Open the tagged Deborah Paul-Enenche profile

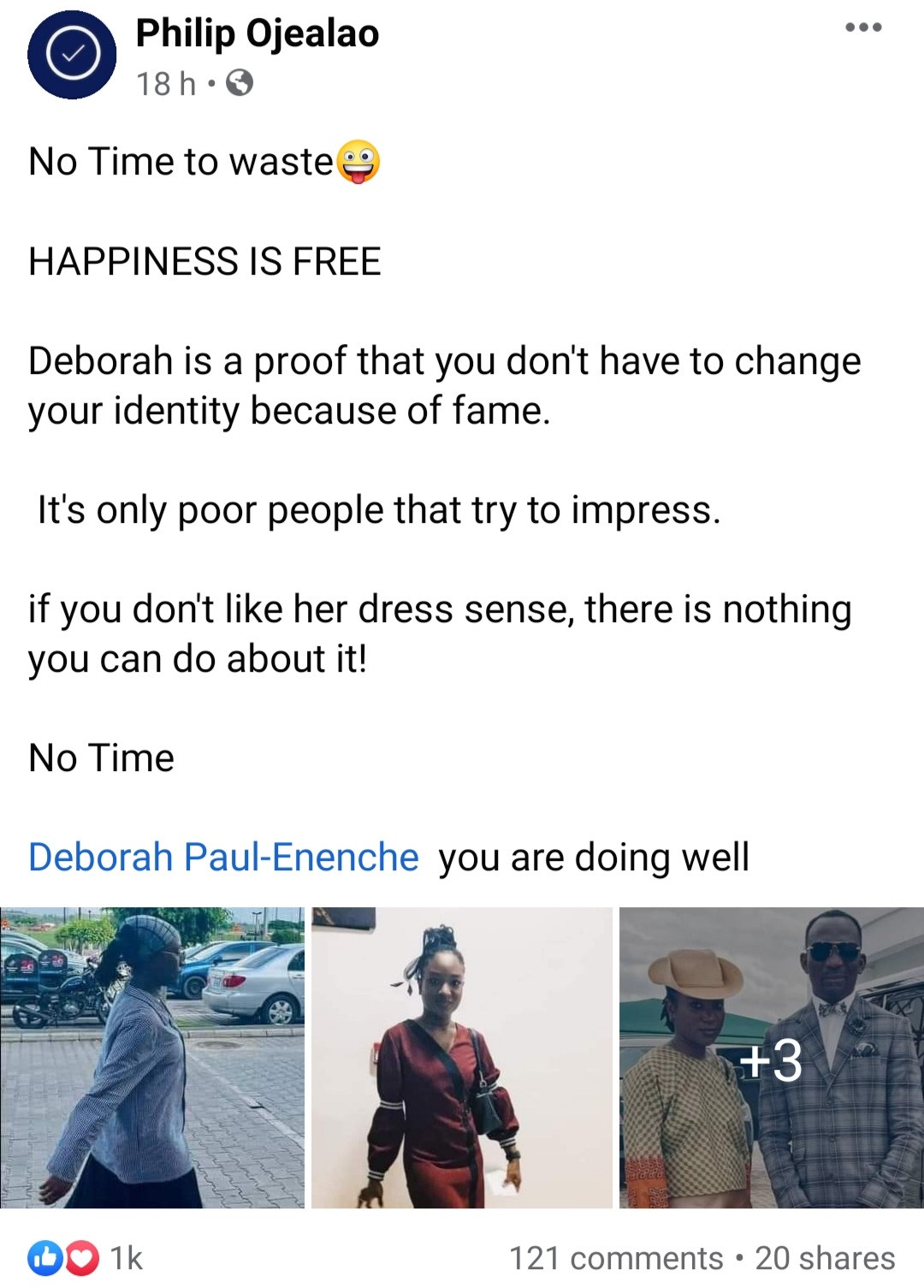pos(223,857)
